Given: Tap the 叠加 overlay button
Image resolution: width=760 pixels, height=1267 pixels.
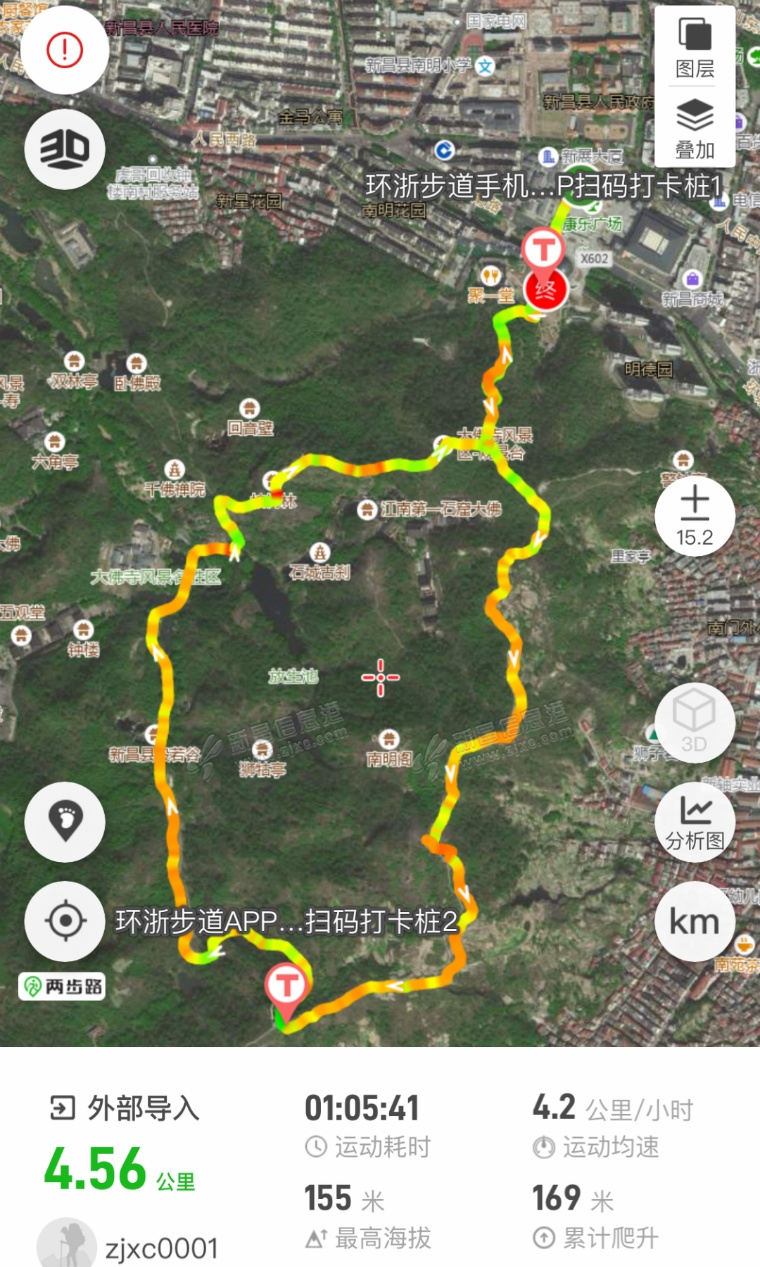Looking at the screenshot, I should [695, 128].
